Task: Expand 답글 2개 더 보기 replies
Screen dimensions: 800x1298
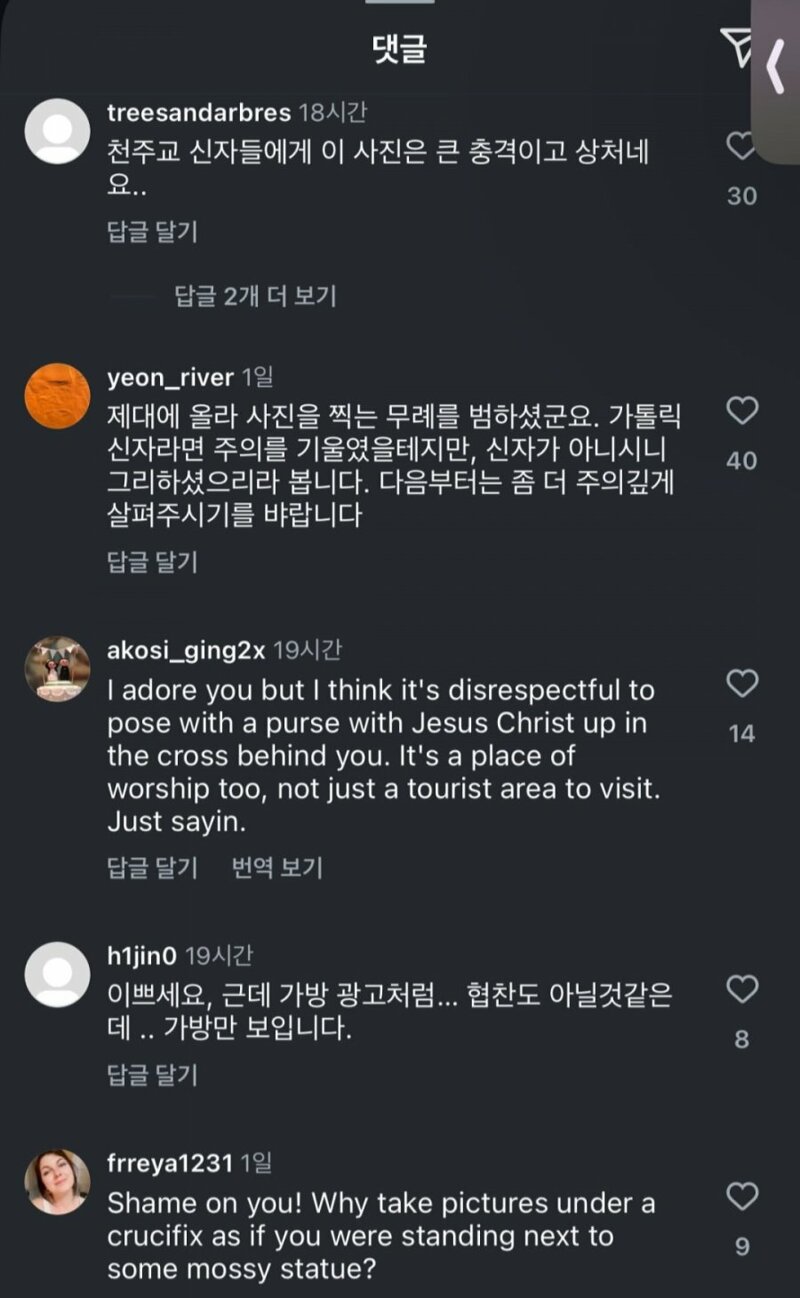Action: (255, 296)
